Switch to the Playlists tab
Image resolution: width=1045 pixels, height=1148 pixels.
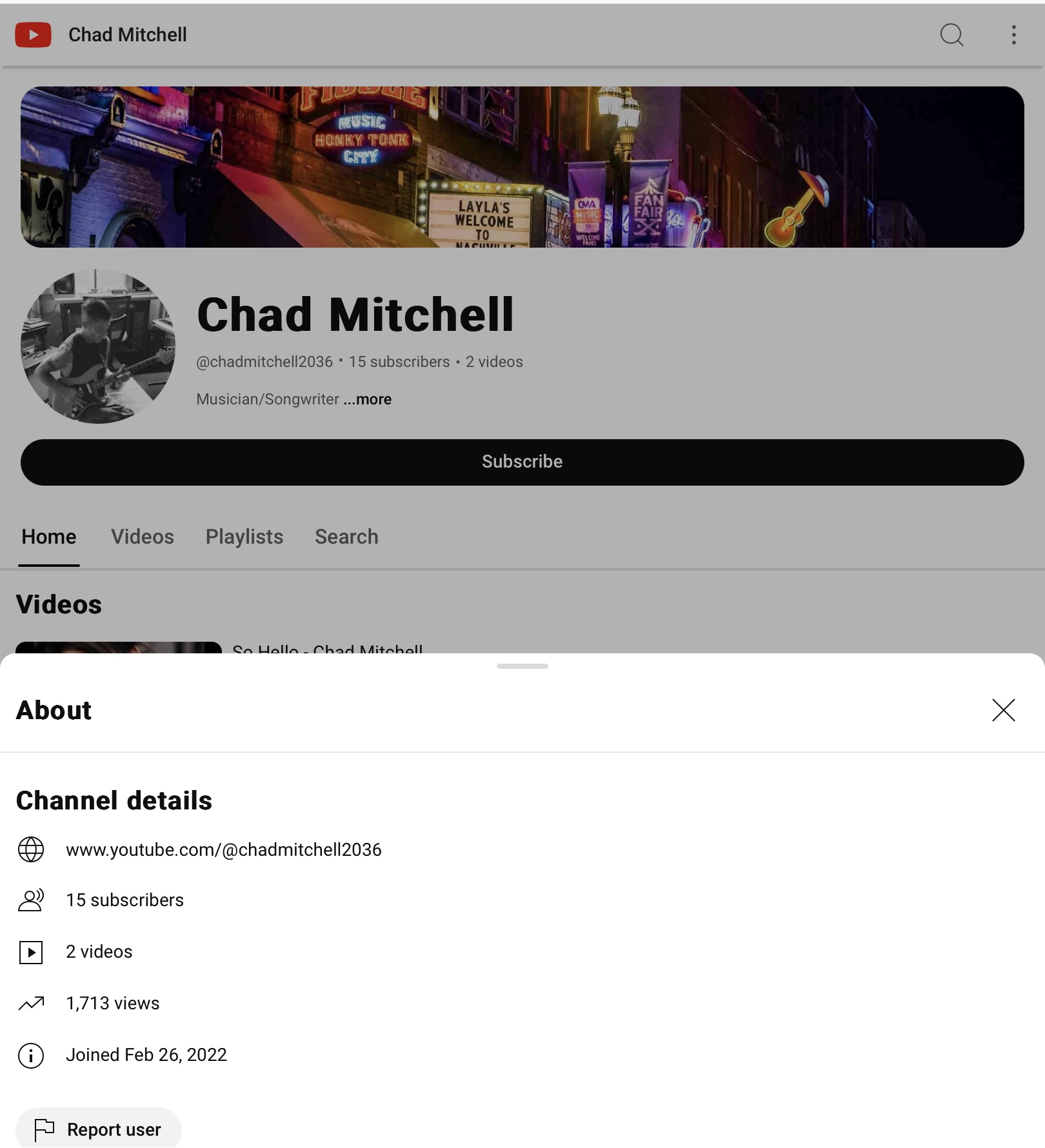(244, 537)
